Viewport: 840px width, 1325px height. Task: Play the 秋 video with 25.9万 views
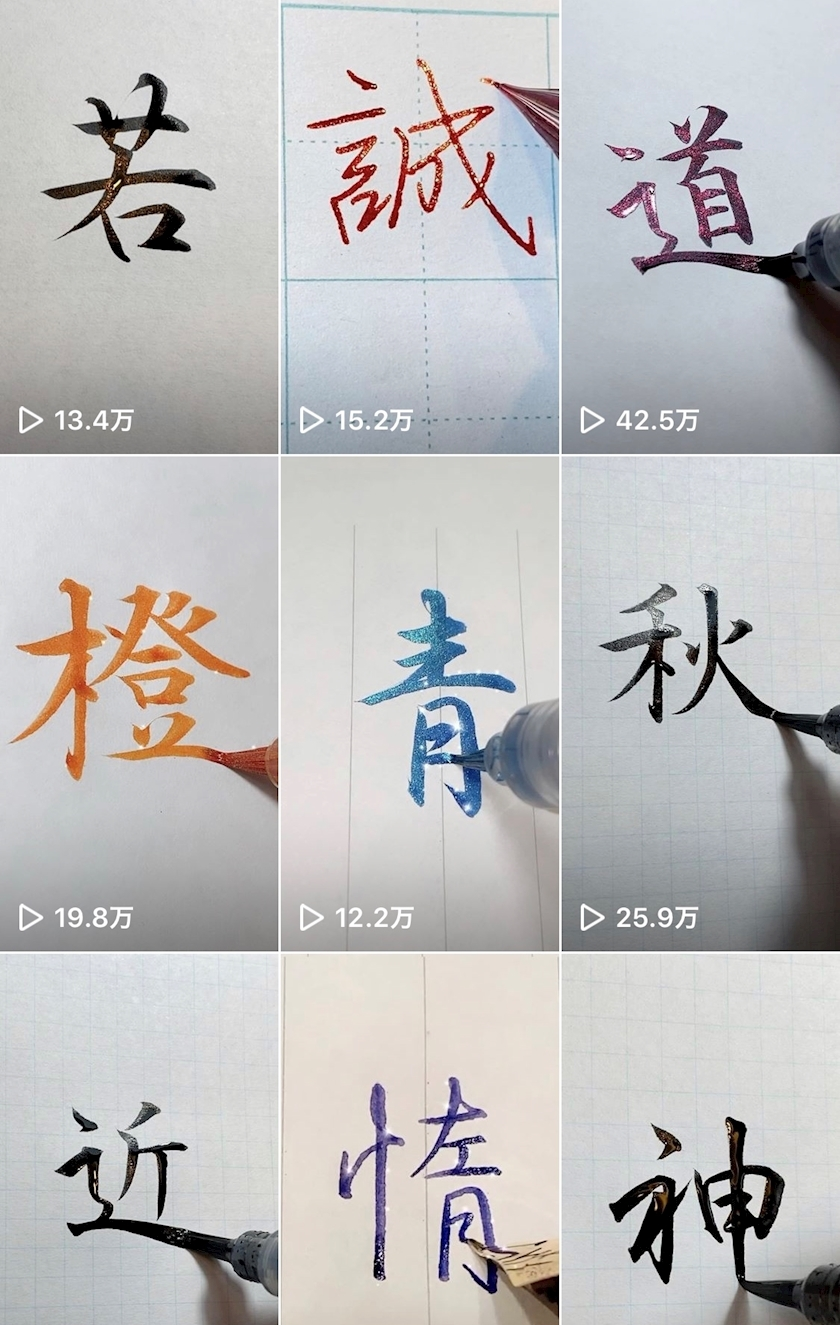[x=701, y=703]
